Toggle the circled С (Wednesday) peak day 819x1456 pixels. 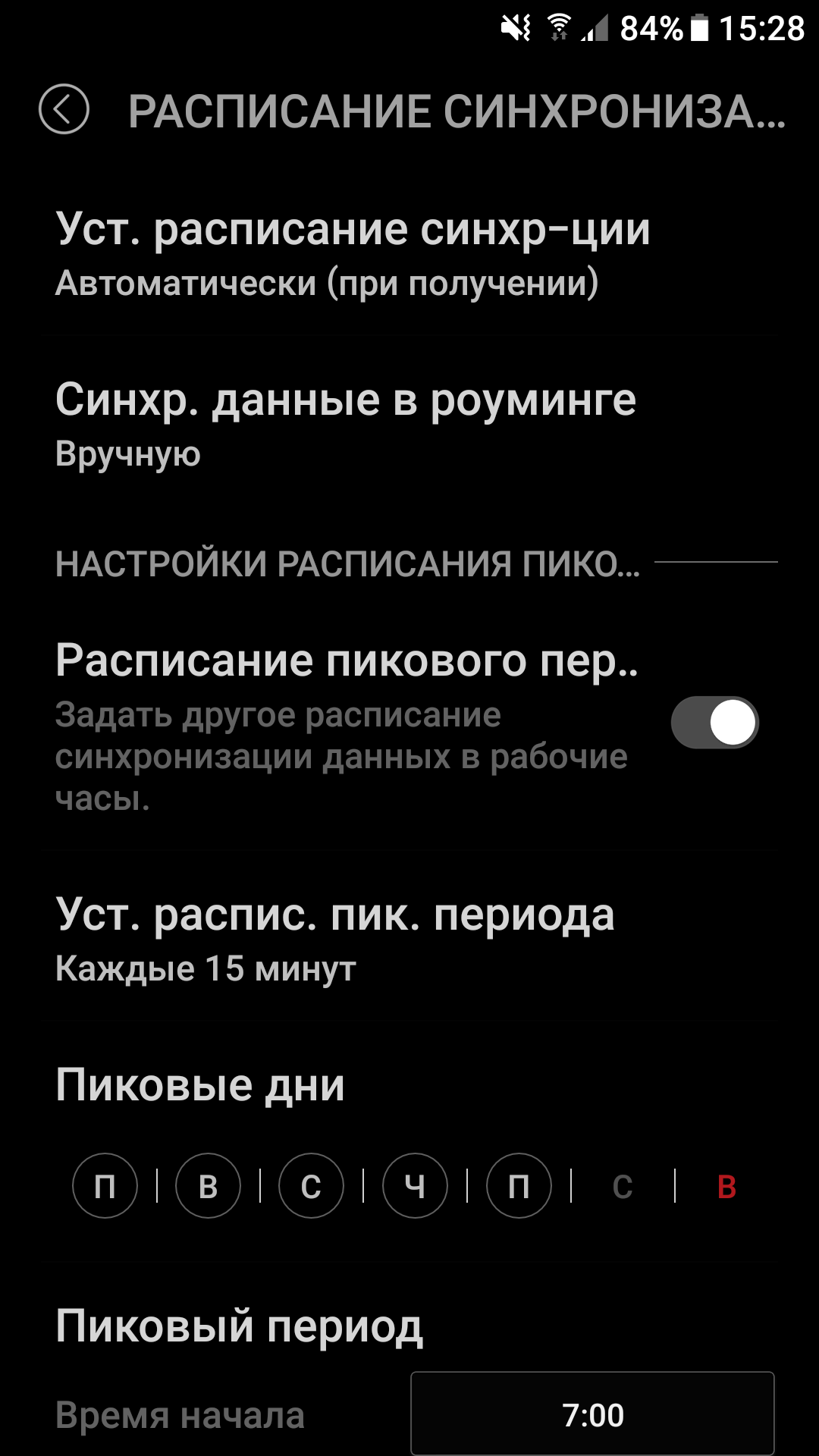pyautogui.click(x=311, y=1185)
